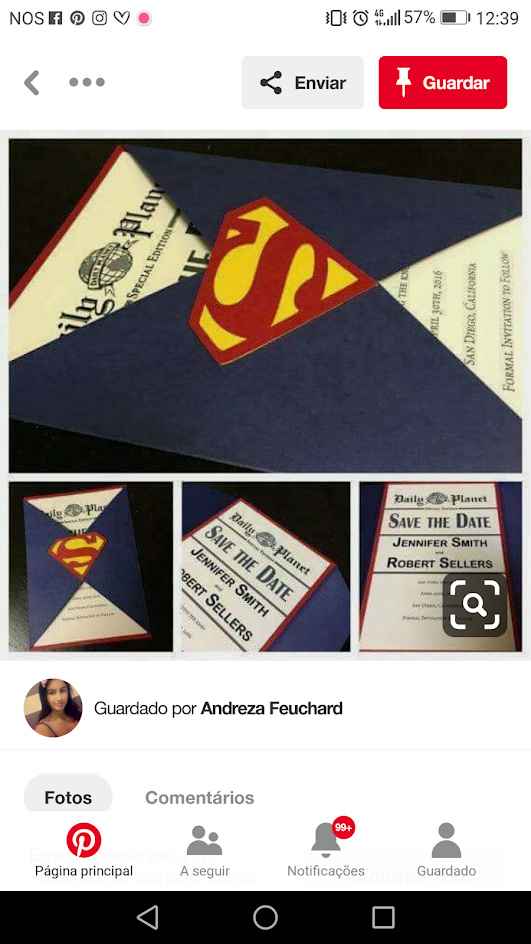Open the three-dot overflow menu
This screenshot has width=531, height=944.
tap(87, 82)
